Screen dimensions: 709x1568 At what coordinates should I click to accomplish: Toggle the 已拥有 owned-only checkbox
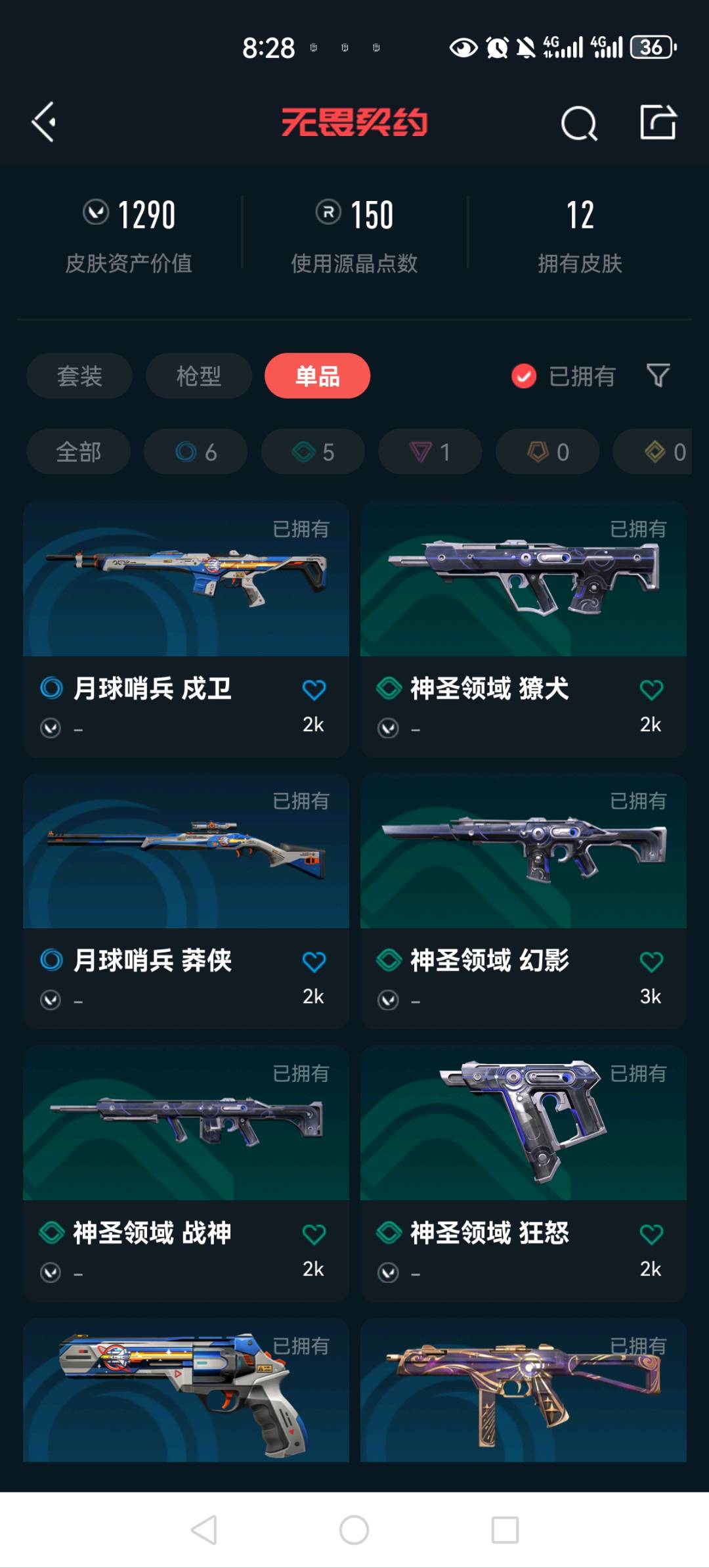tap(524, 376)
